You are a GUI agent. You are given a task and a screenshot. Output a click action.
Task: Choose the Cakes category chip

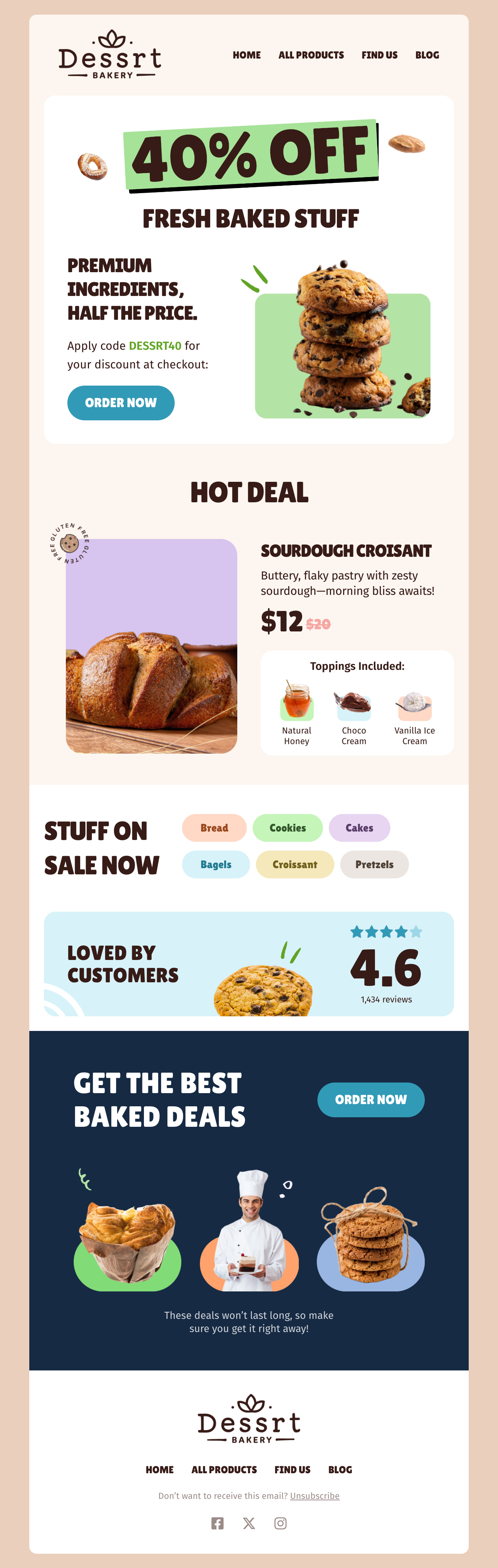click(359, 828)
